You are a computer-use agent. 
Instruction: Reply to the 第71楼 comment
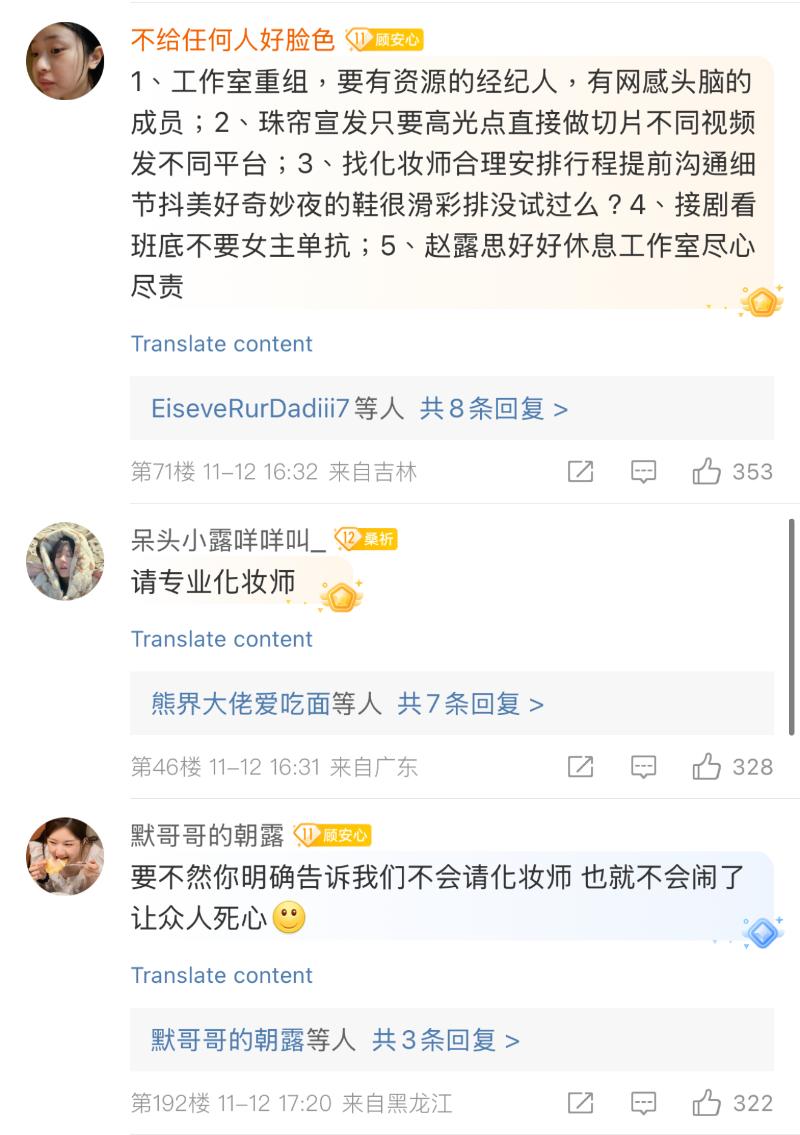tap(643, 472)
